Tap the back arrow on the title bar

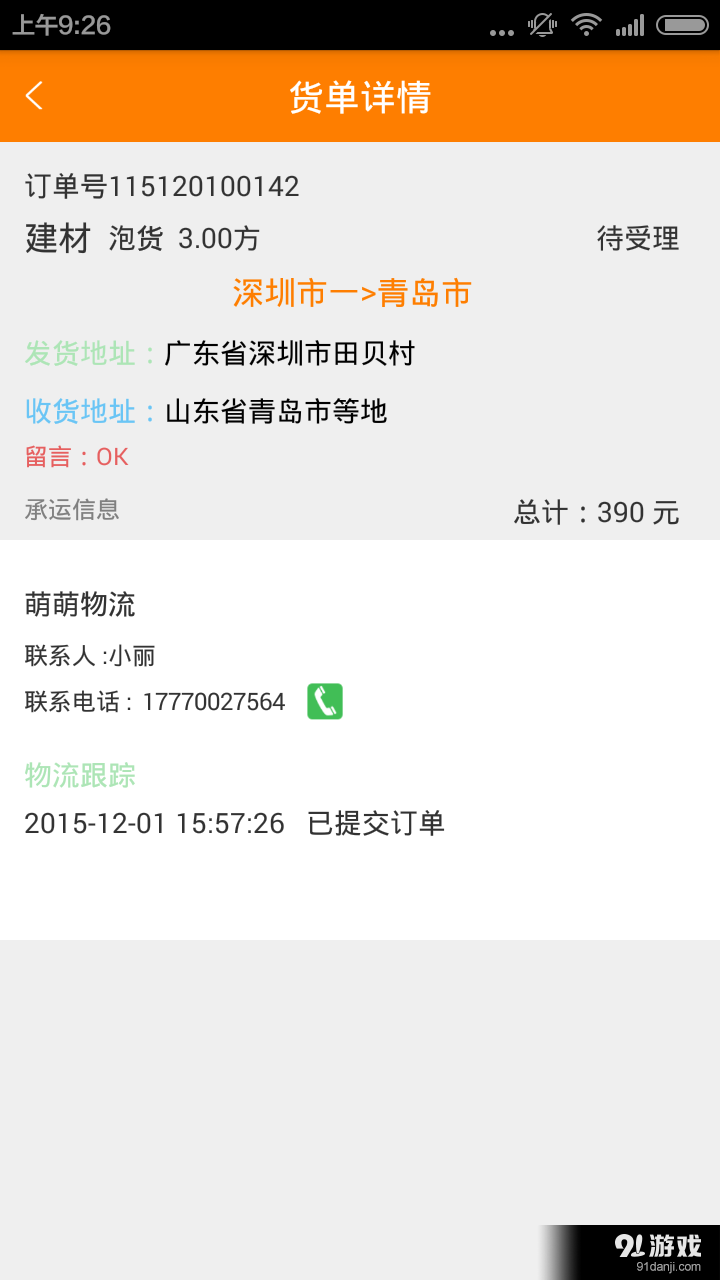tap(35, 95)
